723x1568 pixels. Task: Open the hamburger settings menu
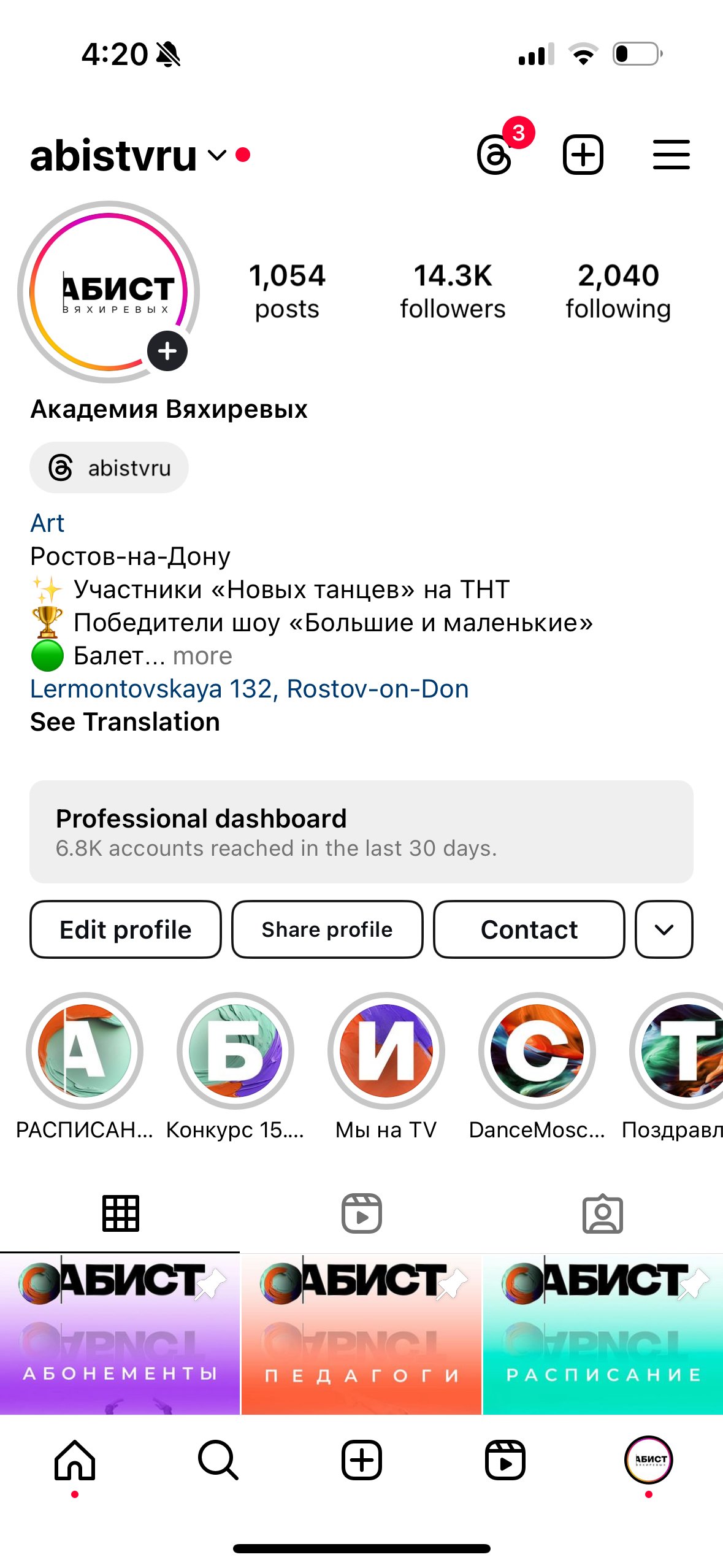(671, 155)
